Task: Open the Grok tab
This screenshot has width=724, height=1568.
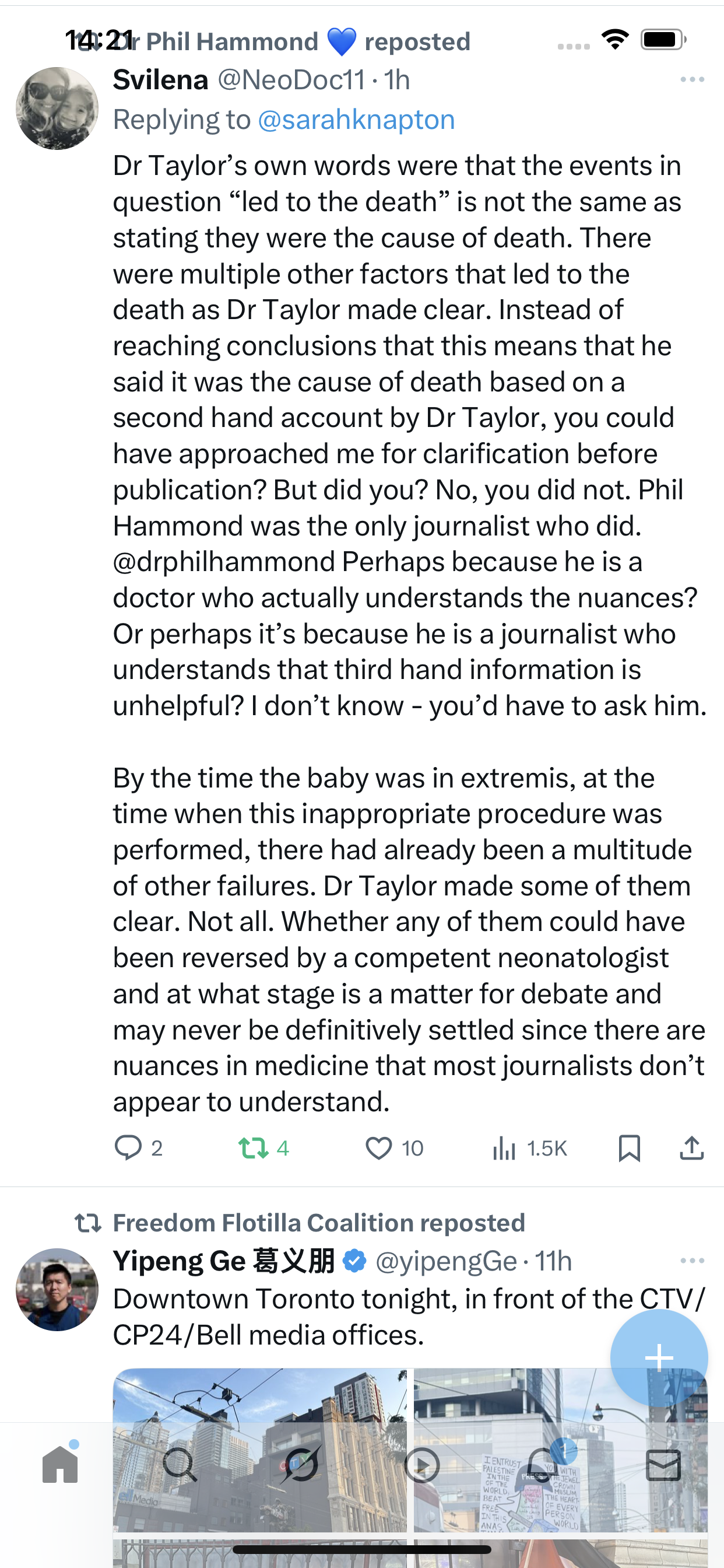Action: click(x=301, y=1465)
